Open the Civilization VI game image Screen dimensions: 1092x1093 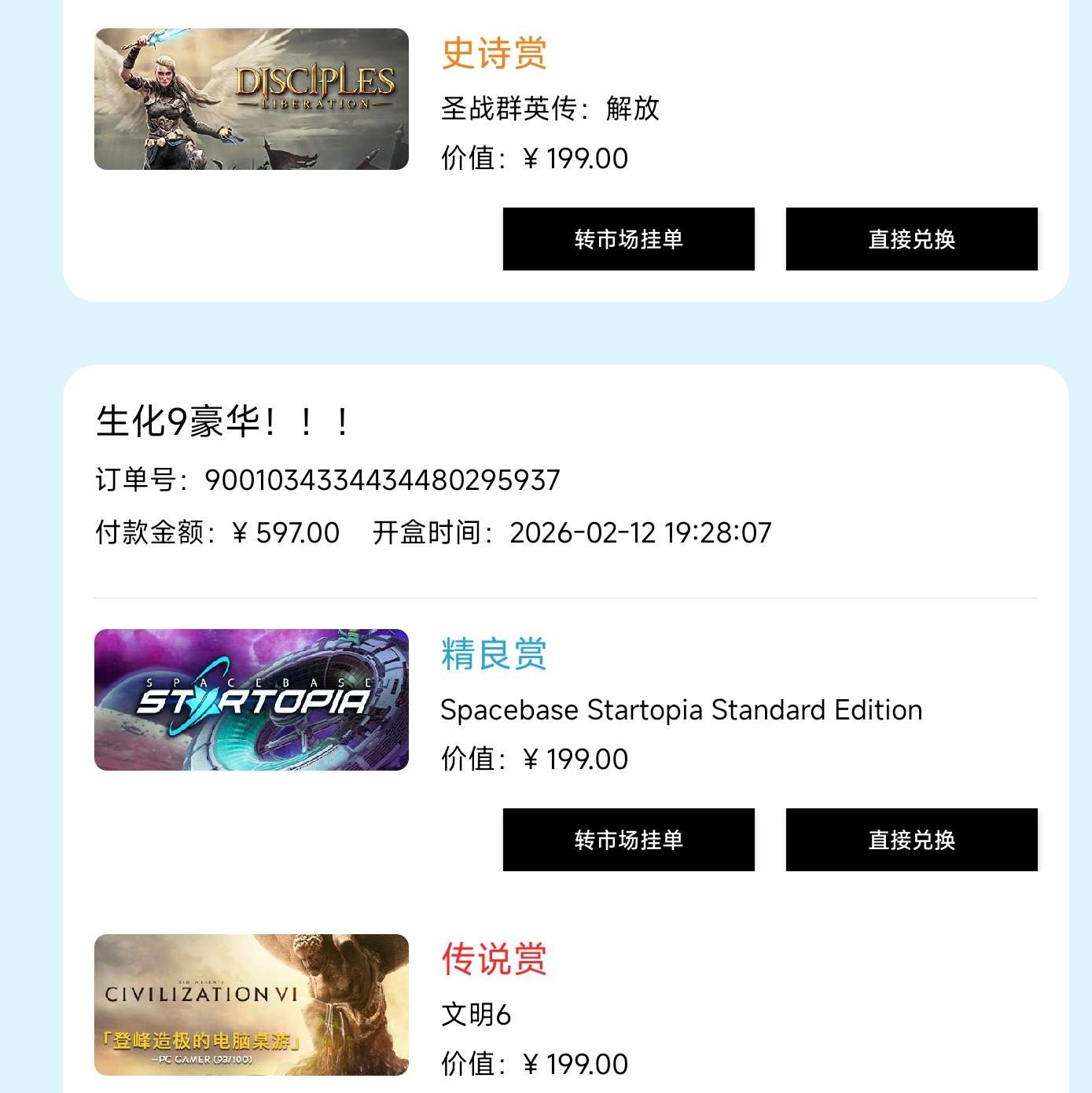pos(252,1005)
